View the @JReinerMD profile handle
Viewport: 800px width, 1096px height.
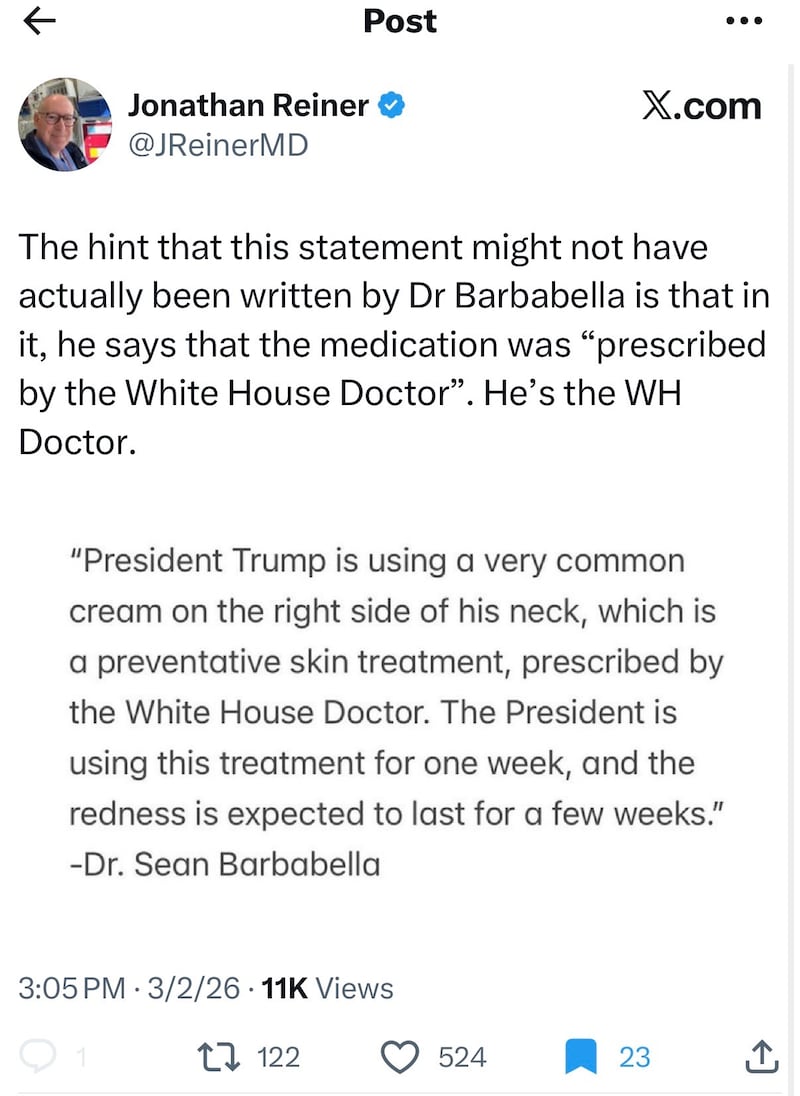pyautogui.click(x=218, y=145)
